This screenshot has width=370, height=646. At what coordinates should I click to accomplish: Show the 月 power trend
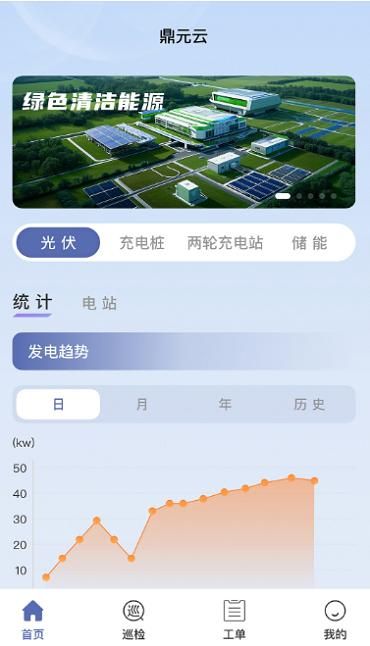142,404
